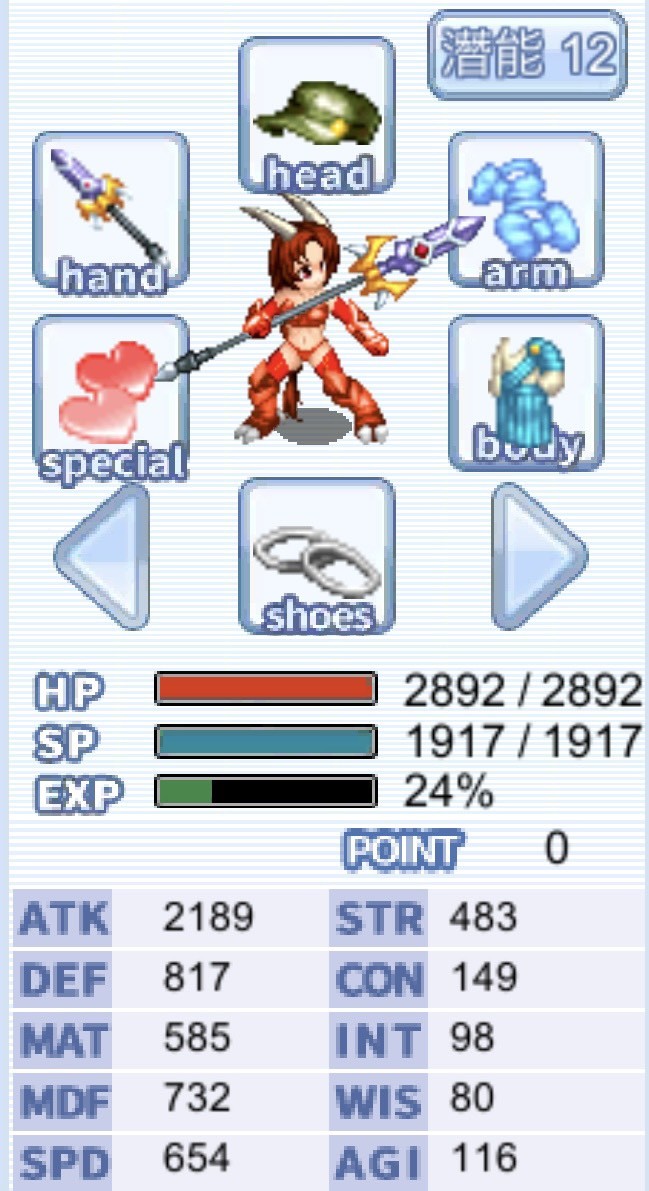
Task: Open the 潜能 12 potential button
Action: 527,55
